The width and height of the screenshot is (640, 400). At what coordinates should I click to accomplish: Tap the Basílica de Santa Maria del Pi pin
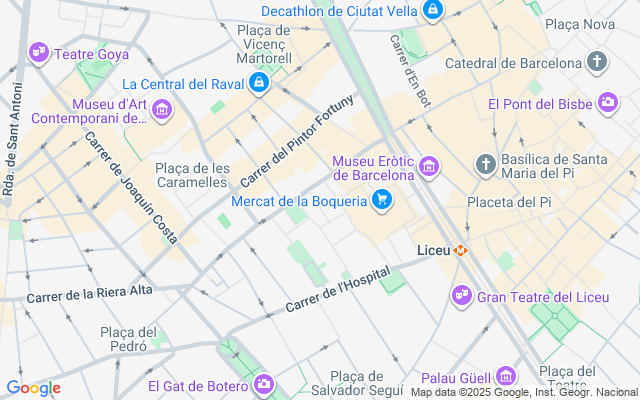485,165
